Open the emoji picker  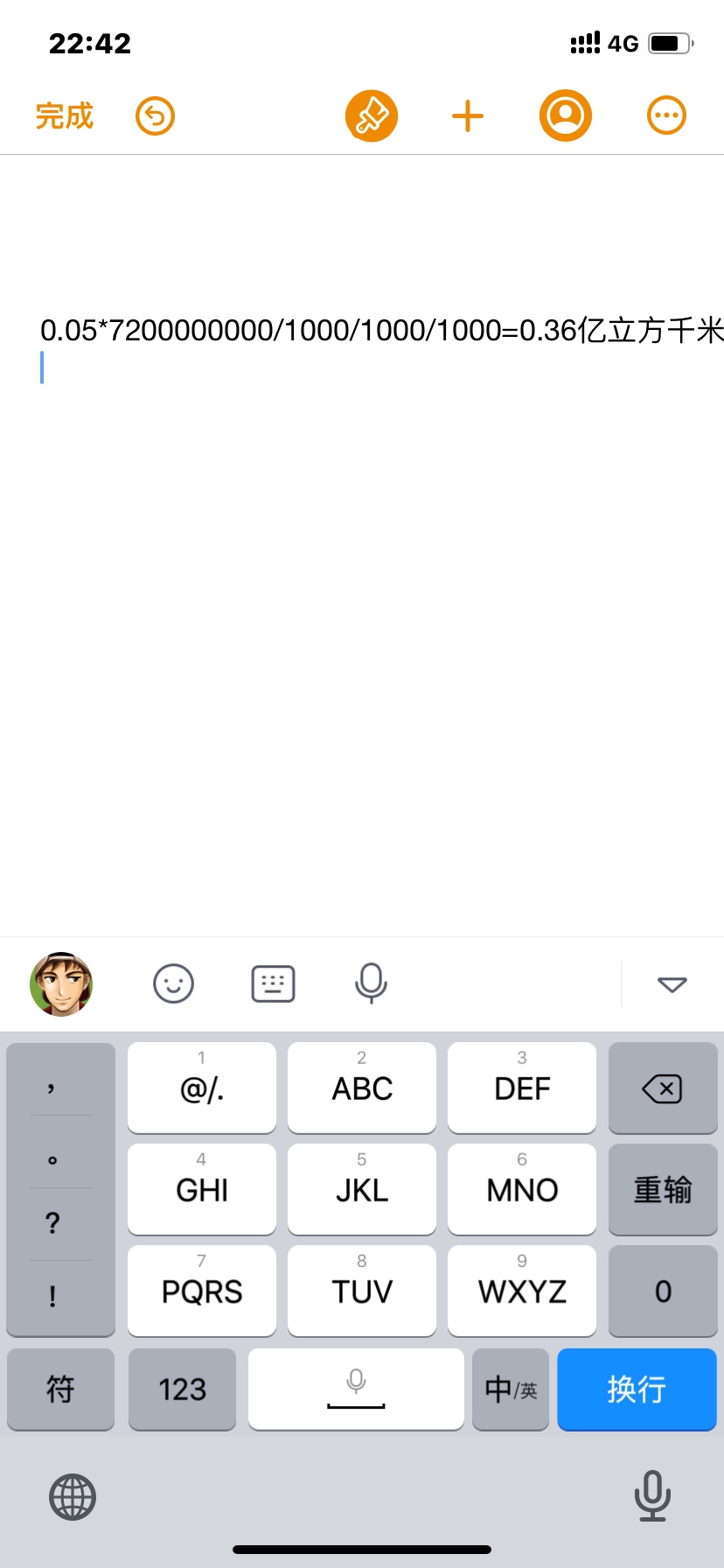pos(173,984)
